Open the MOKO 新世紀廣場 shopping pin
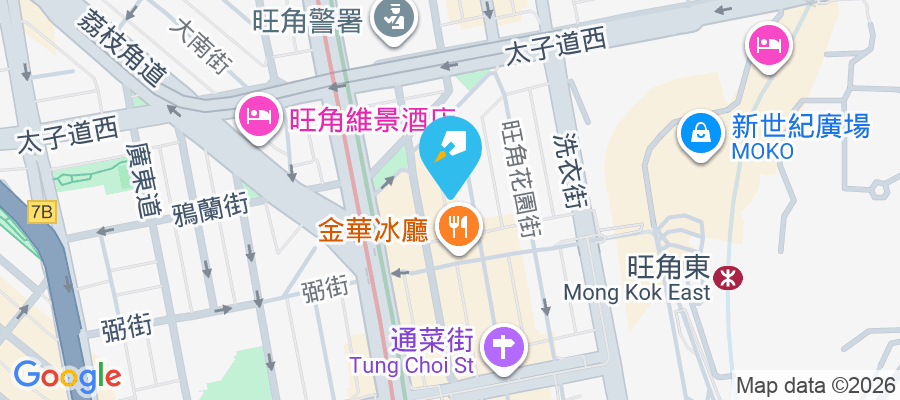The width and height of the screenshot is (900, 400). tap(703, 132)
